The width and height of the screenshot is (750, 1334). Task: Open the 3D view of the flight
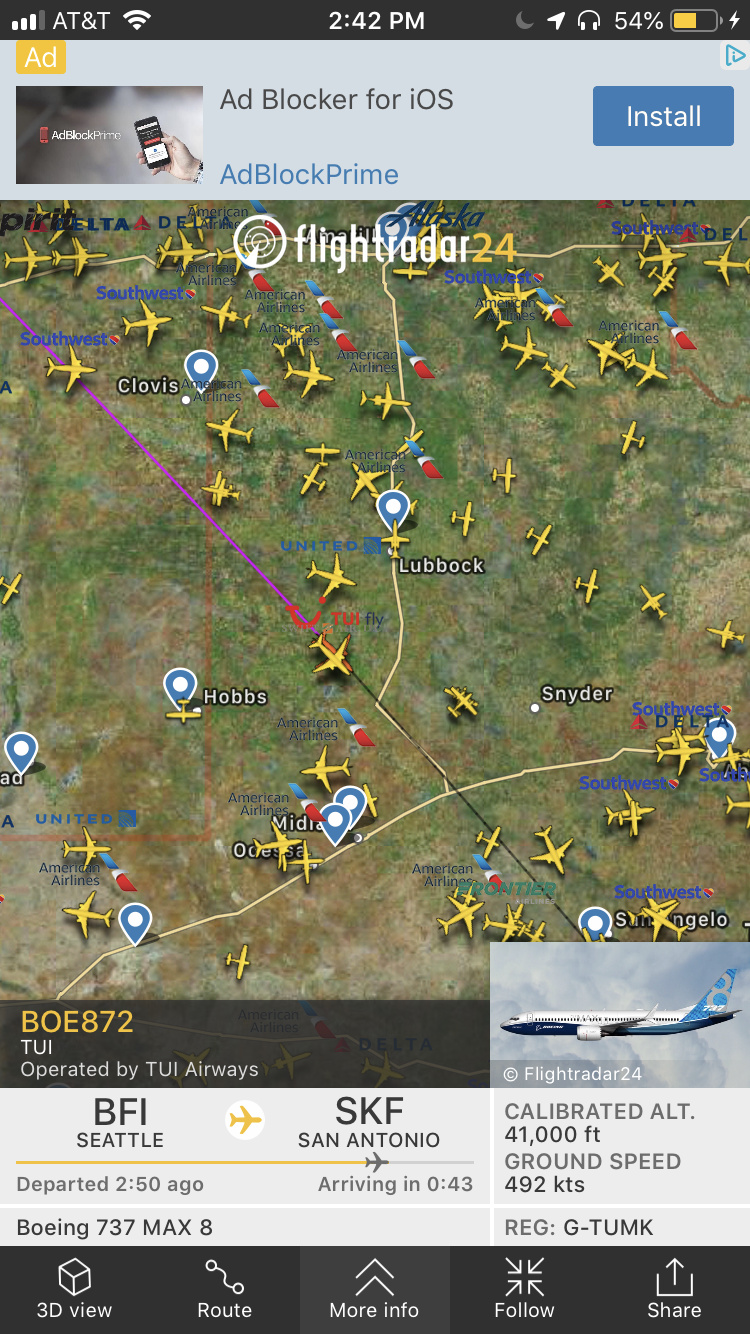tap(74, 1289)
